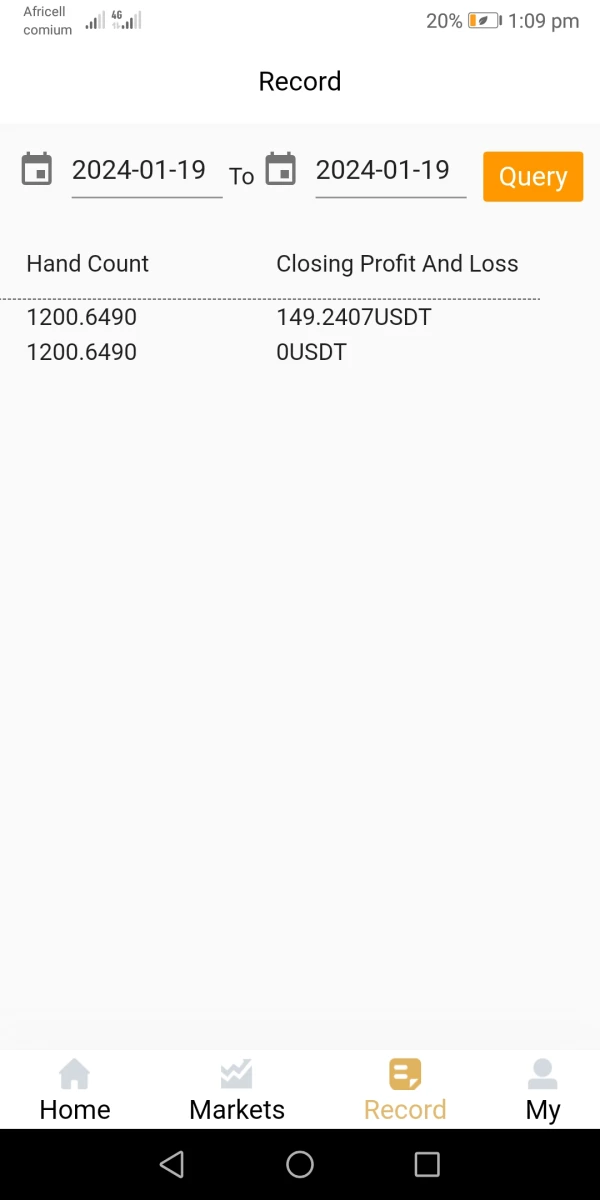Open the My tab
This screenshot has width=600, height=1200.
point(543,1090)
